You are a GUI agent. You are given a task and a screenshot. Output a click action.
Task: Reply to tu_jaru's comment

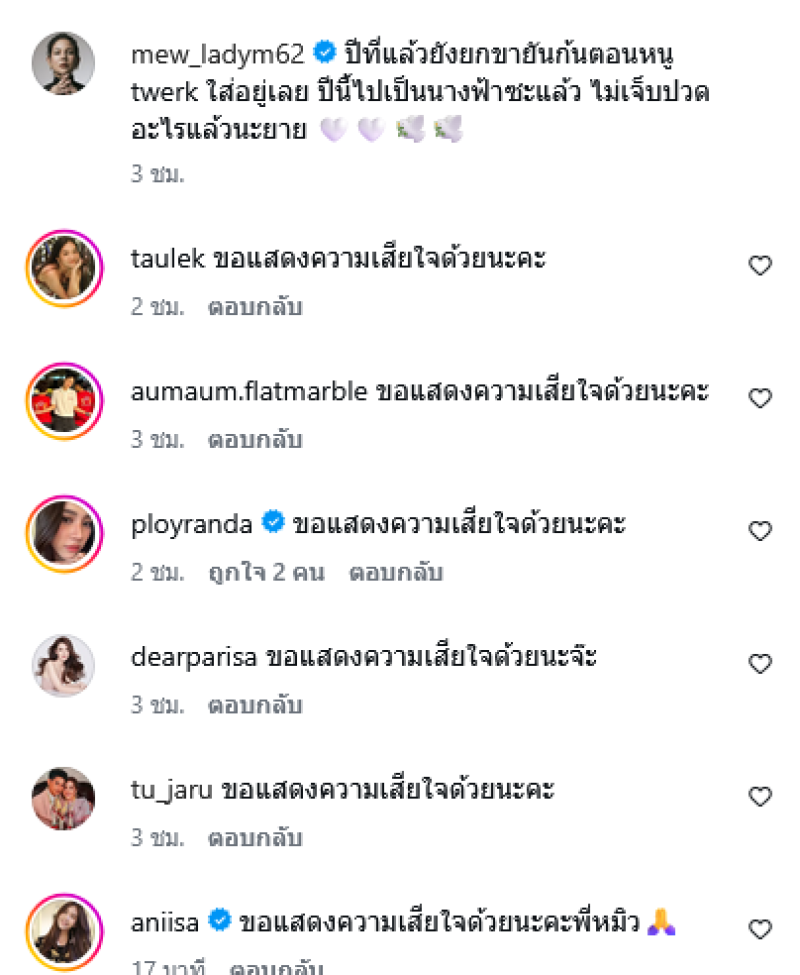tap(255, 838)
